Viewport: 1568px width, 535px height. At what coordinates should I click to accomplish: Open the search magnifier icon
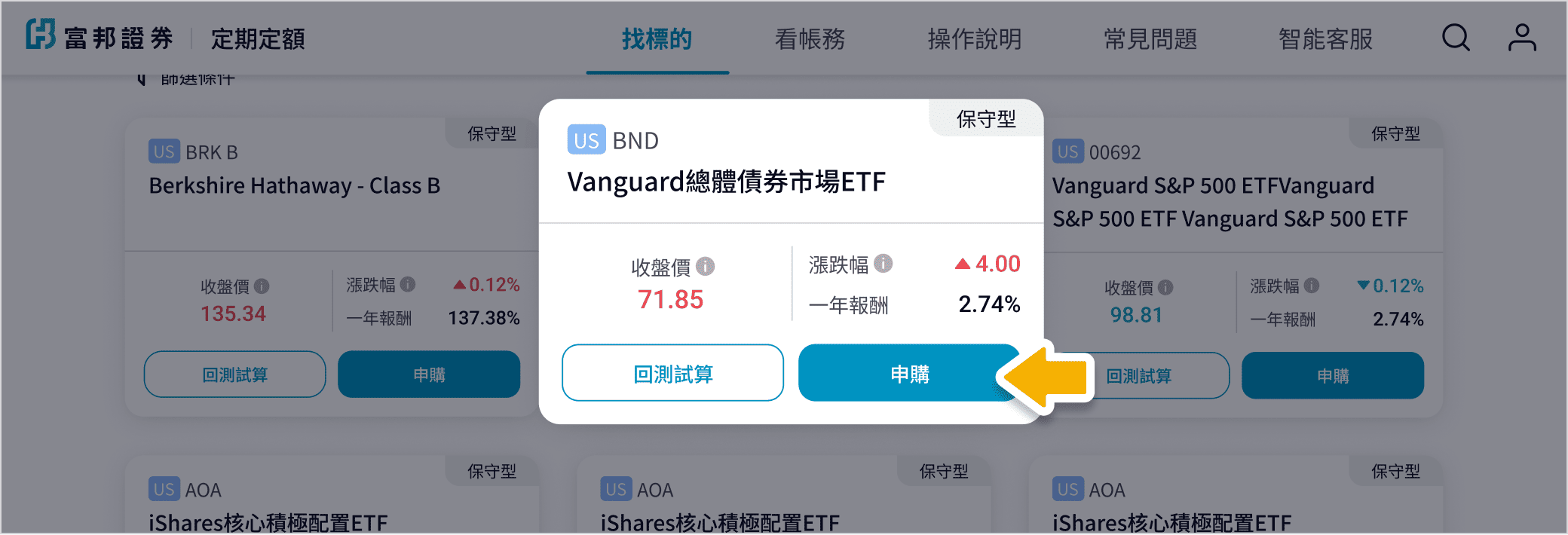pyautogui.click(x=1456, y=38)
